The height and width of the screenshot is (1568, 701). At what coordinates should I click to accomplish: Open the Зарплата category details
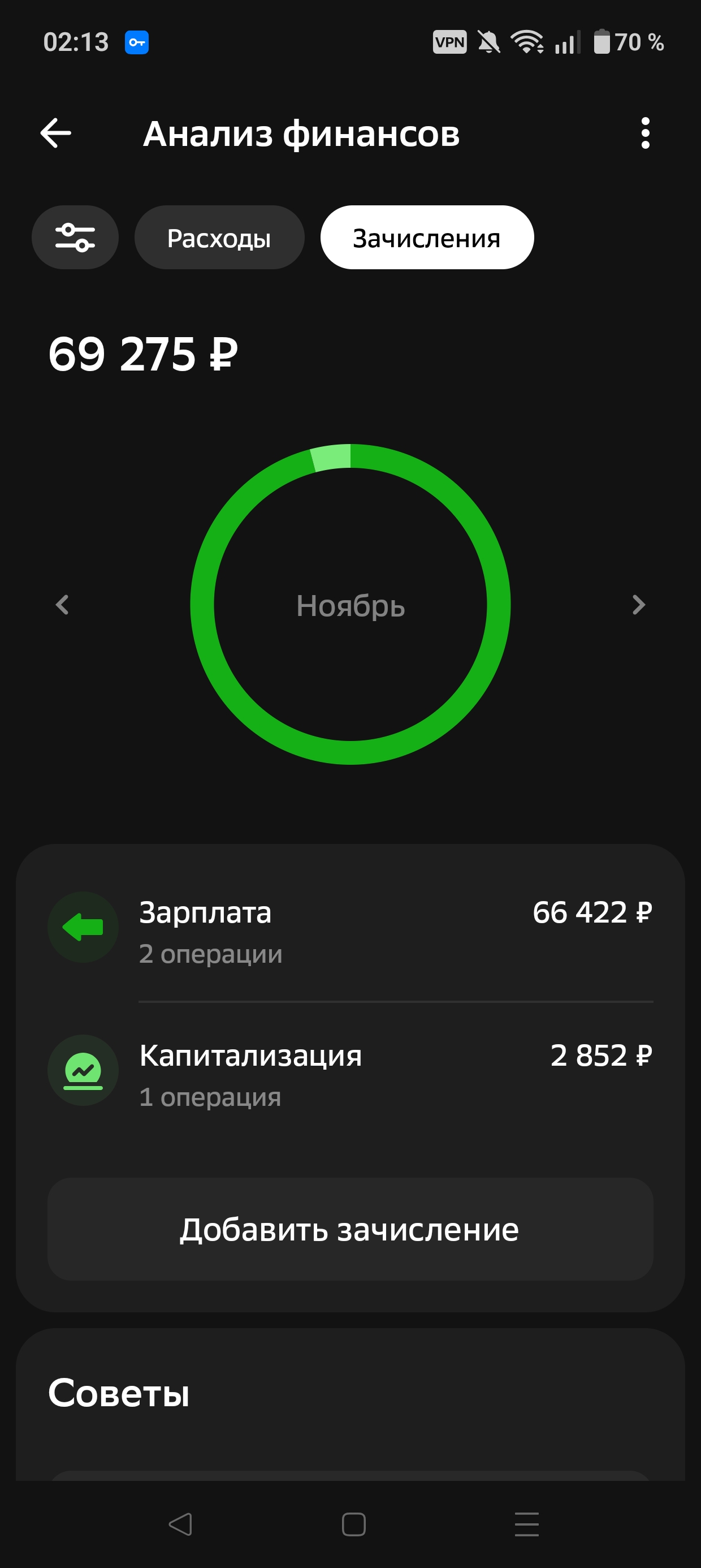(350, 928)
